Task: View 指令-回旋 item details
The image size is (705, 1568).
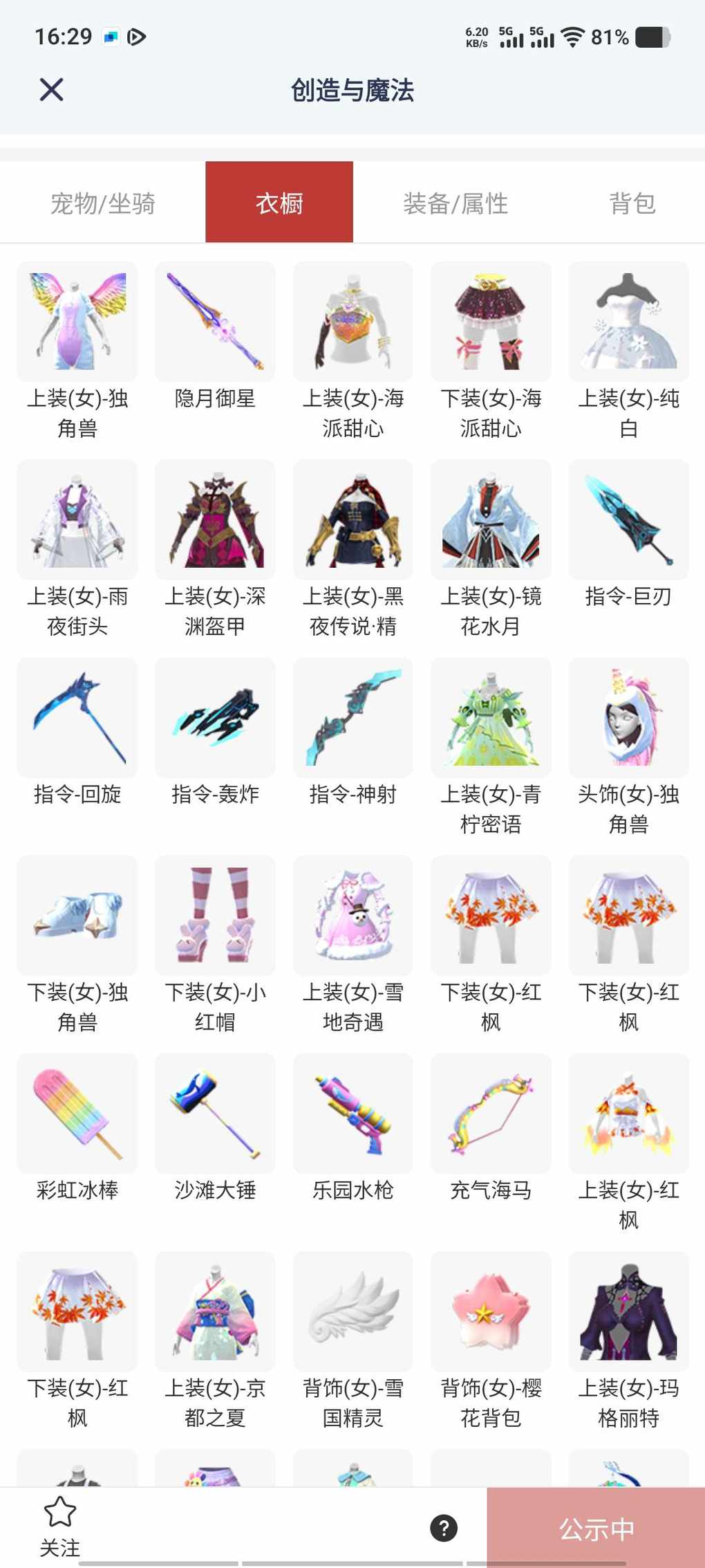Action: [x=77, y=718]
